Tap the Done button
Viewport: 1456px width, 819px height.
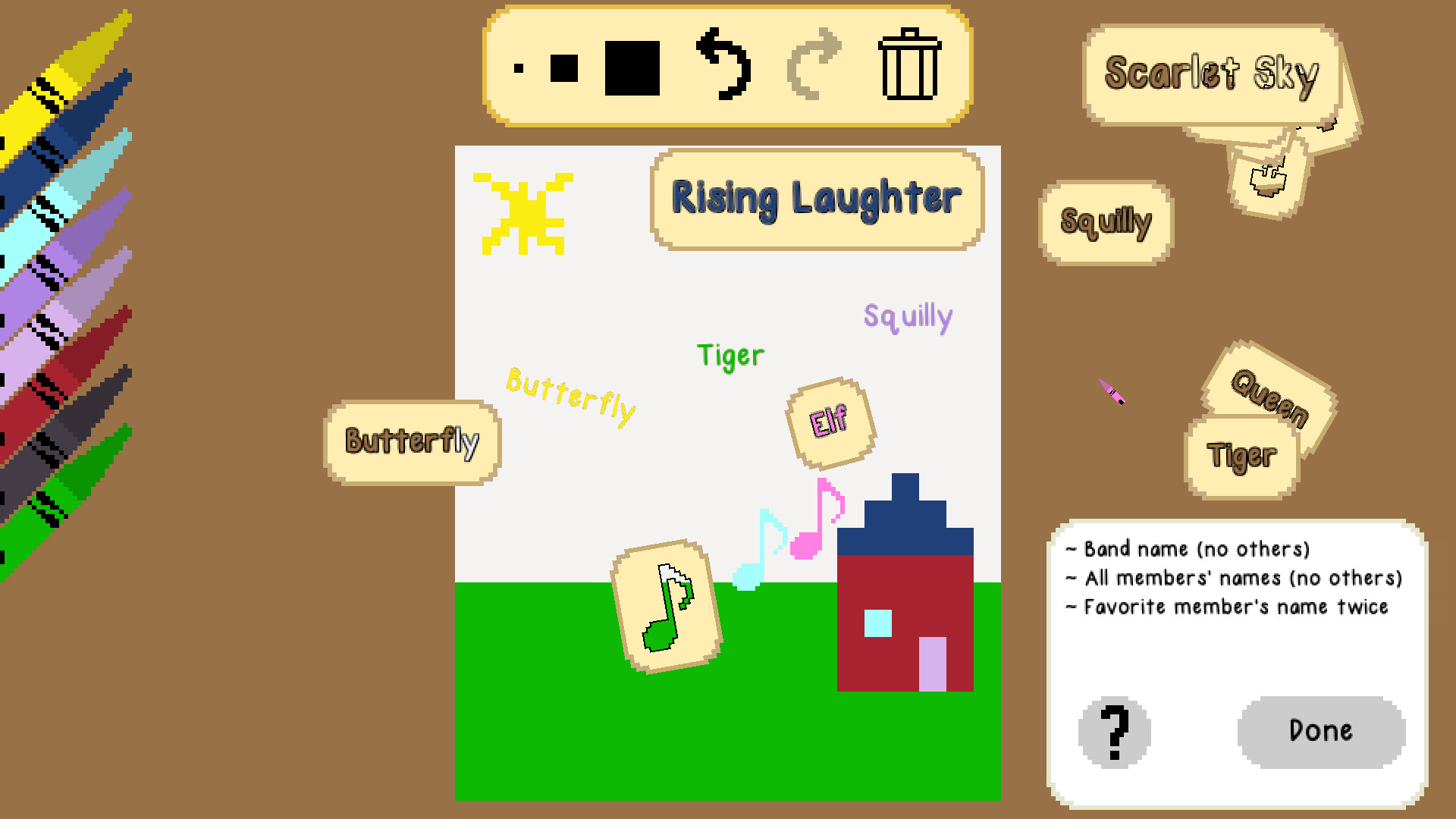pyautogui.click(x=1321, y=731)
